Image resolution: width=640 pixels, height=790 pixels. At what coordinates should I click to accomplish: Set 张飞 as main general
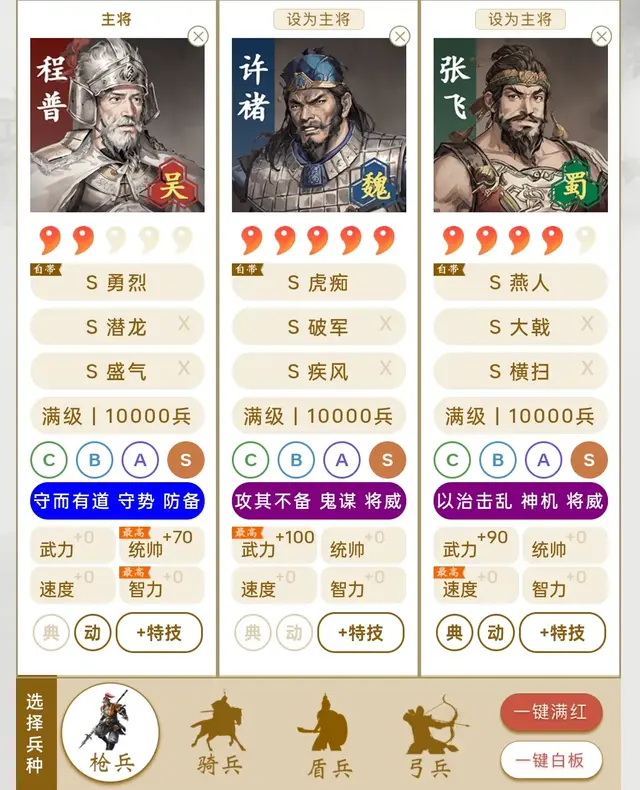520,19
